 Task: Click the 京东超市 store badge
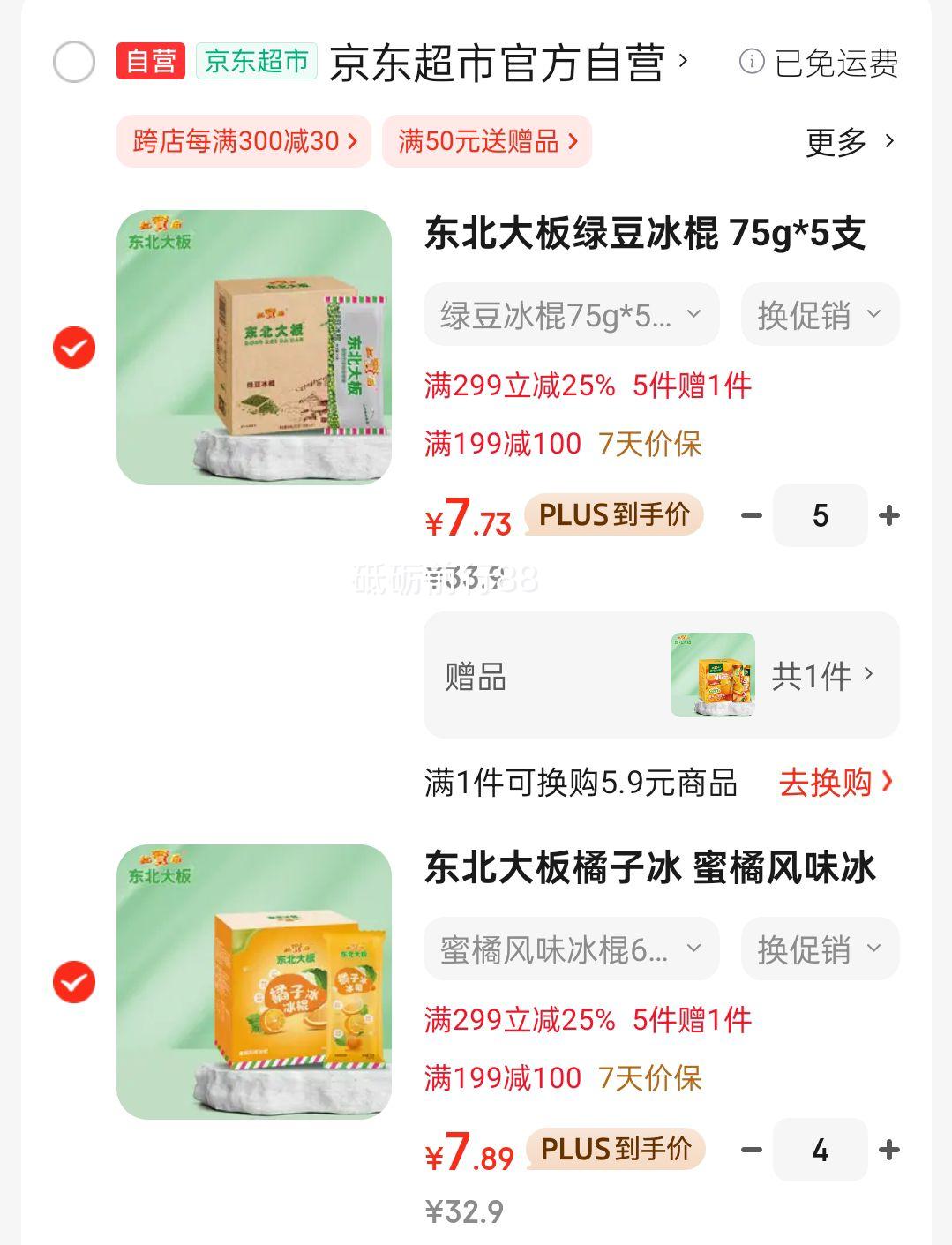255,62
